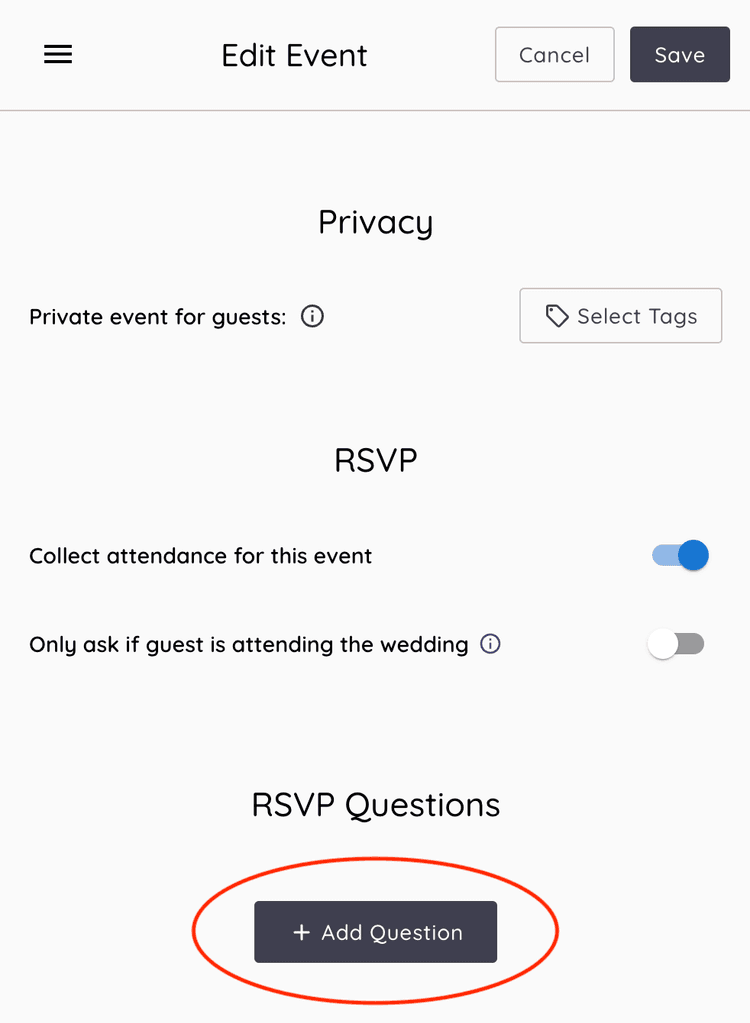Cancel editing the event
Screen dimensions: 750x1023
[554, 54]
